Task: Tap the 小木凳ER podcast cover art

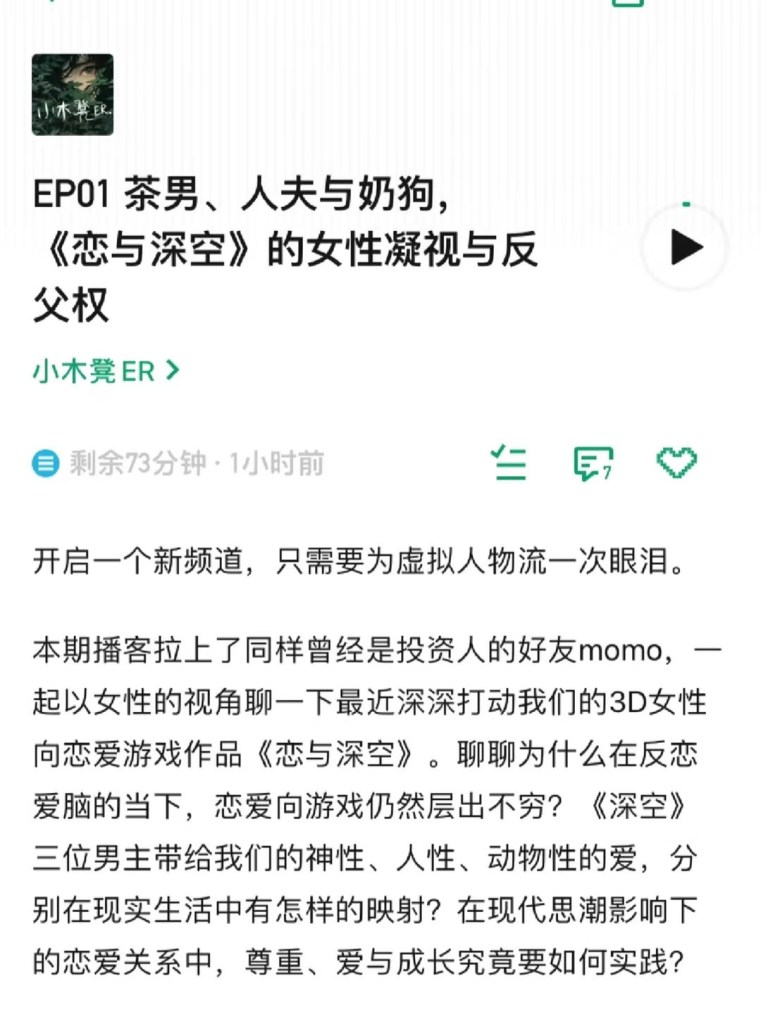Action: point(73,95)
